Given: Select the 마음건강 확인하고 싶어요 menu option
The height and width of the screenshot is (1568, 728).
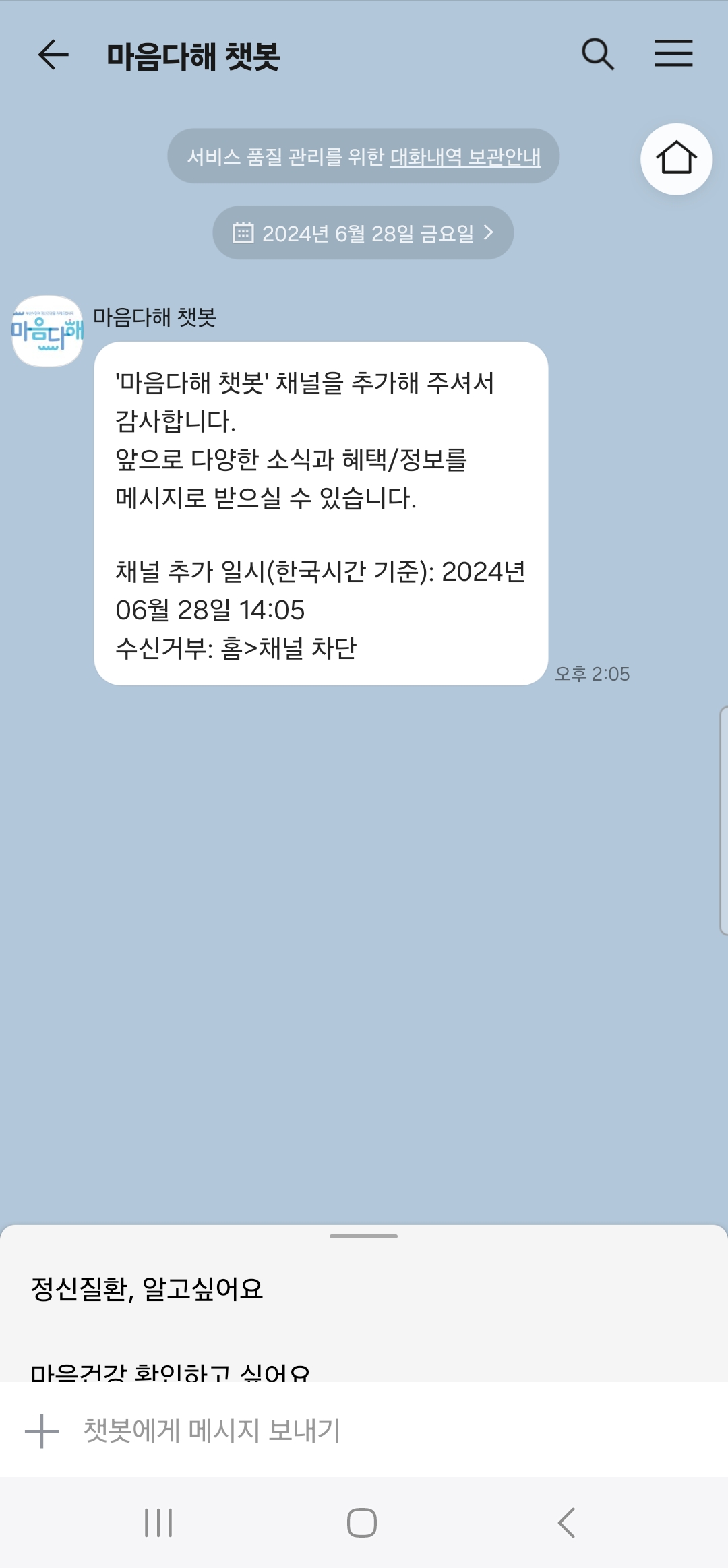Looking at the screenshot, I should pos(170,1371).
